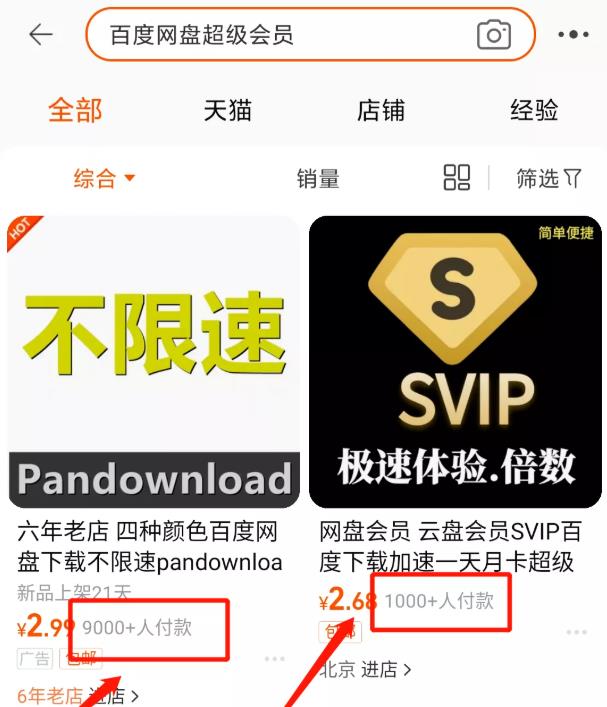Open camera image search

494,36
